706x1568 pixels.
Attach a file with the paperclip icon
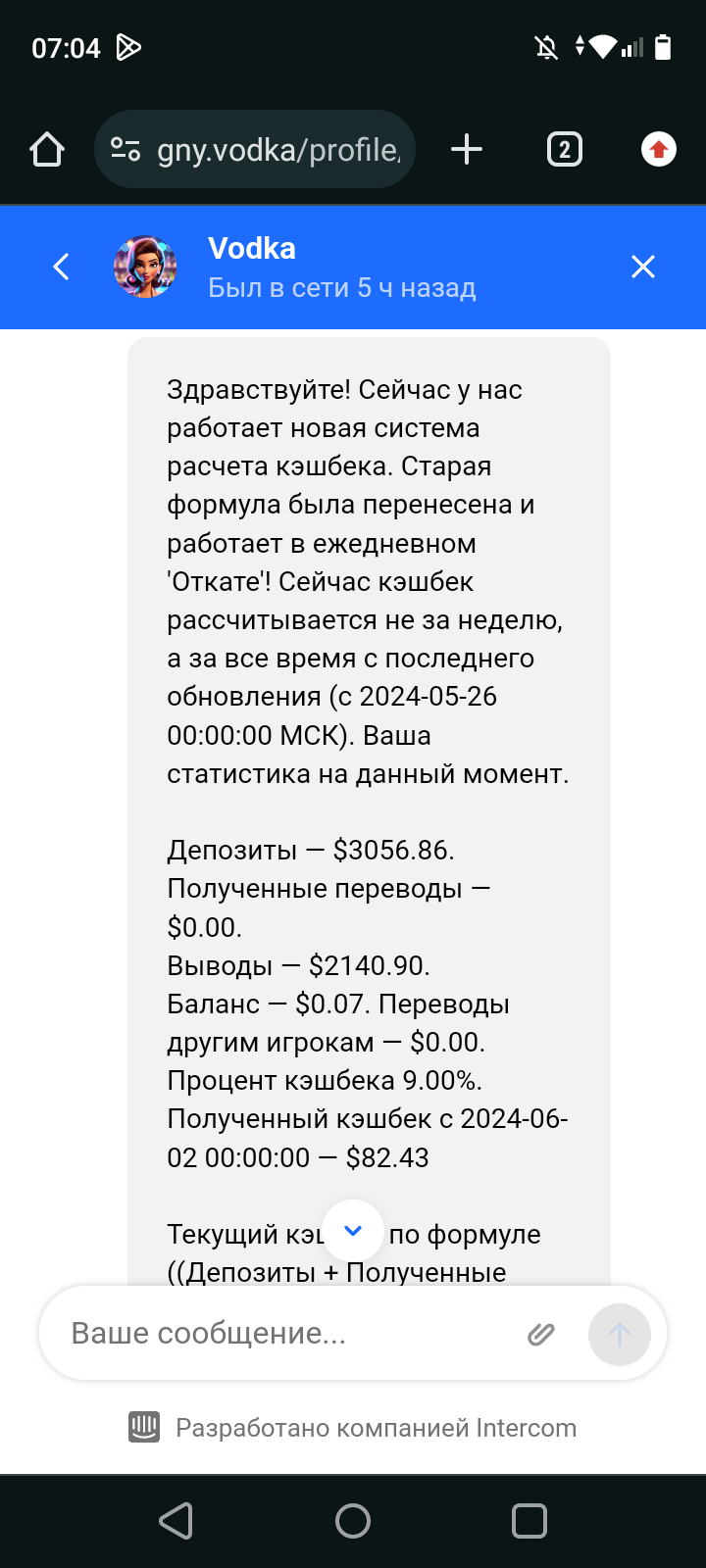(541, 1334)
